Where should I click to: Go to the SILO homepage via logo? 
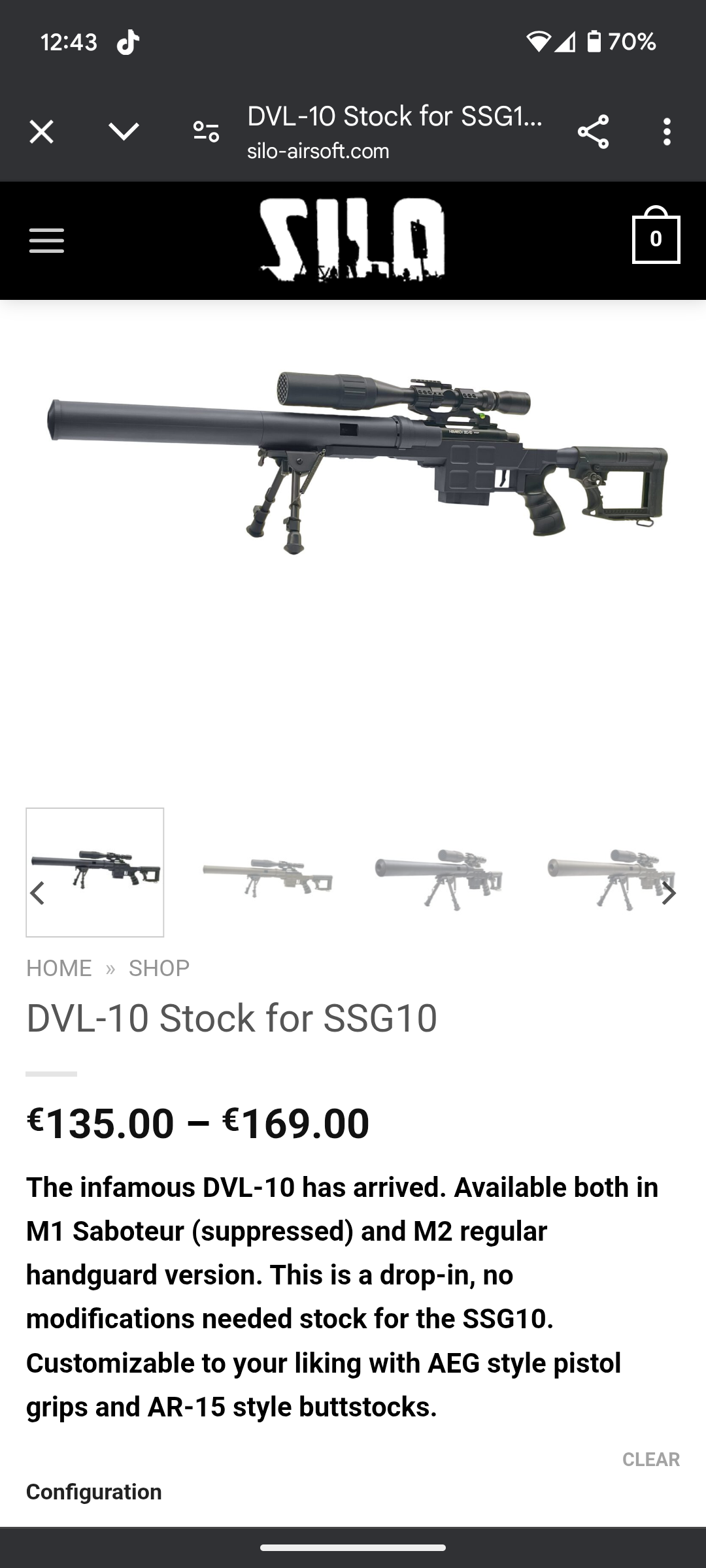352,240
